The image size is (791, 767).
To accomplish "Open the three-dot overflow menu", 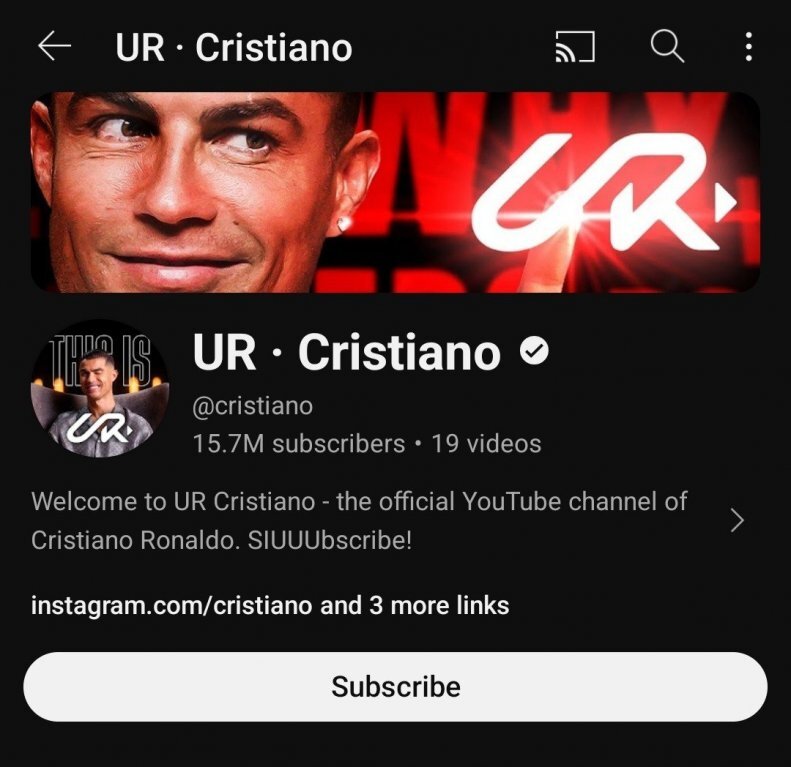I will tap(749, 46).
